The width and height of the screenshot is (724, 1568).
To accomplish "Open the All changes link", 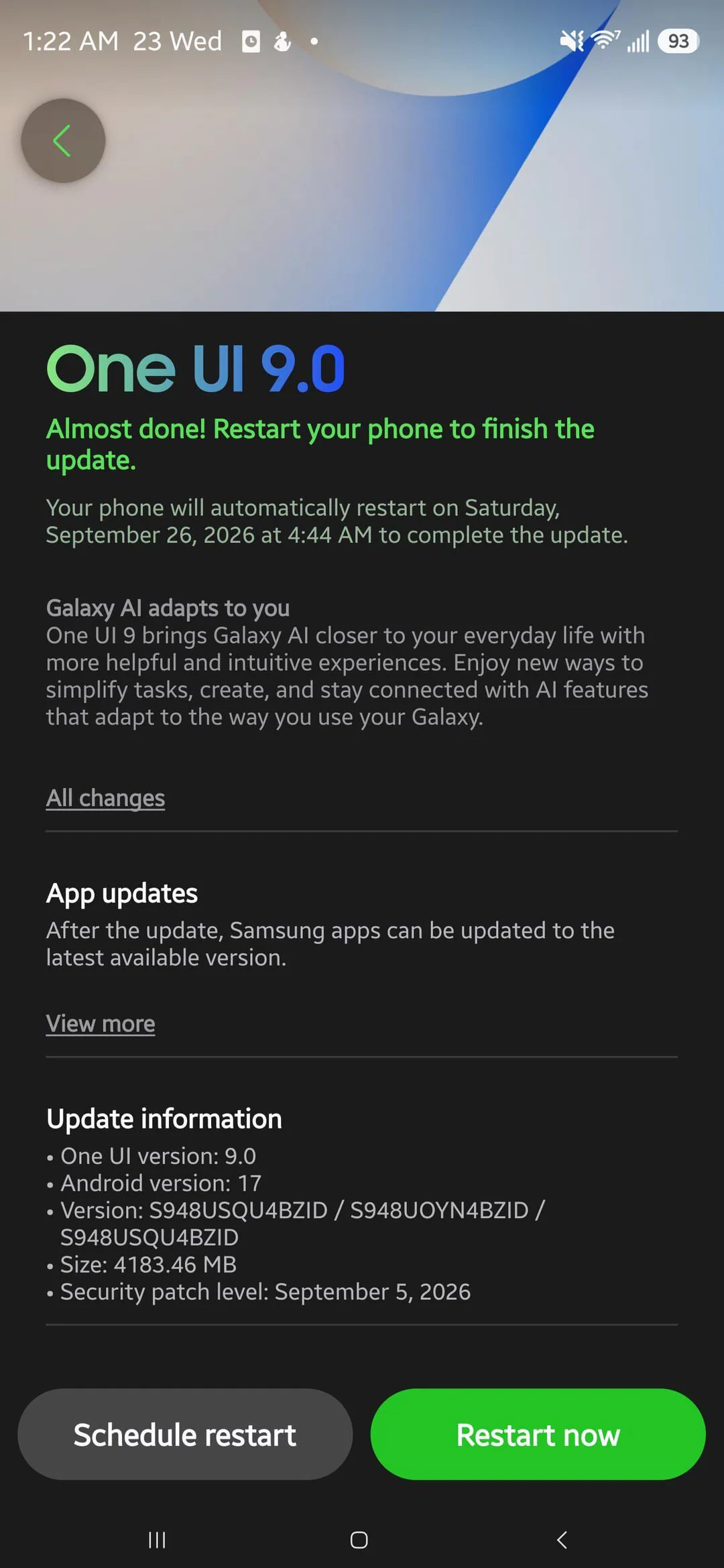I will click(x=105, y=798).
